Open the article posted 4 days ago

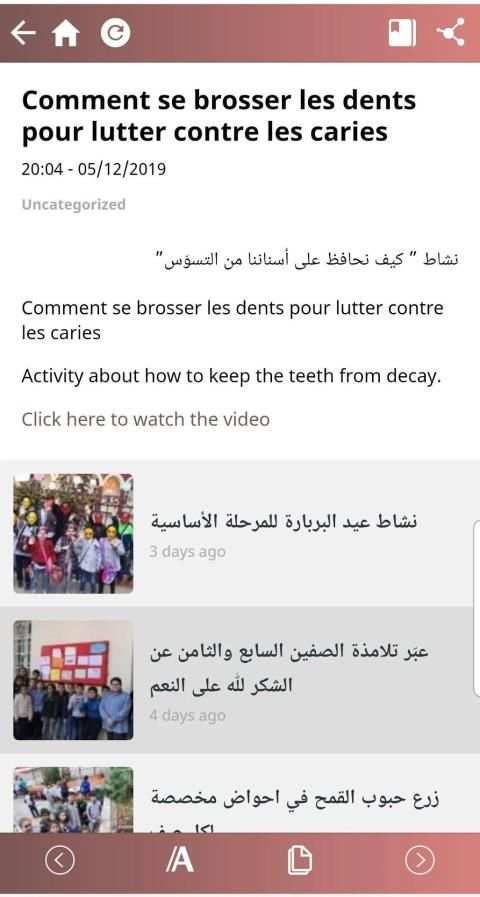pyautogui.click(x=240, y=680)
